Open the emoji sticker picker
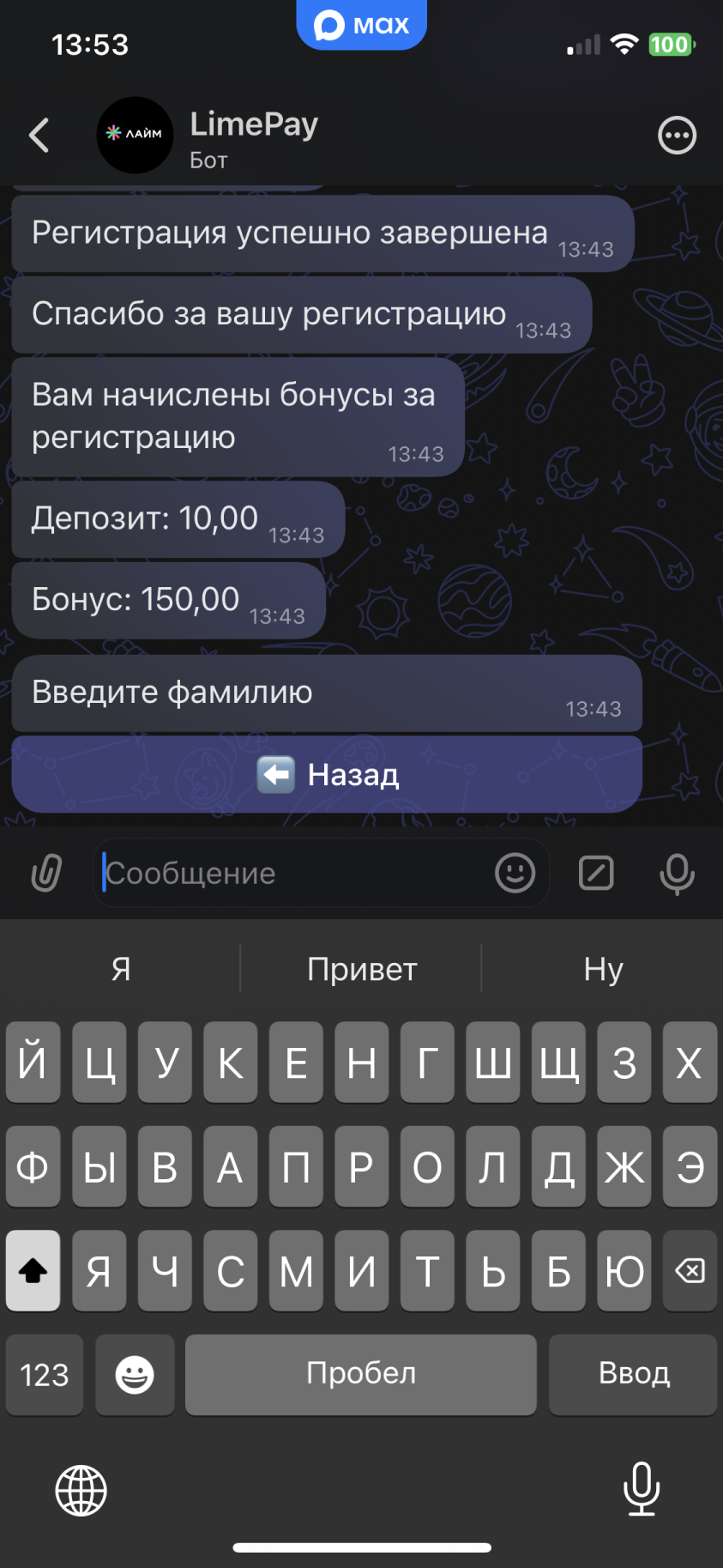Viewport: 723px width, 1568px height. click(x=515, y=874)
